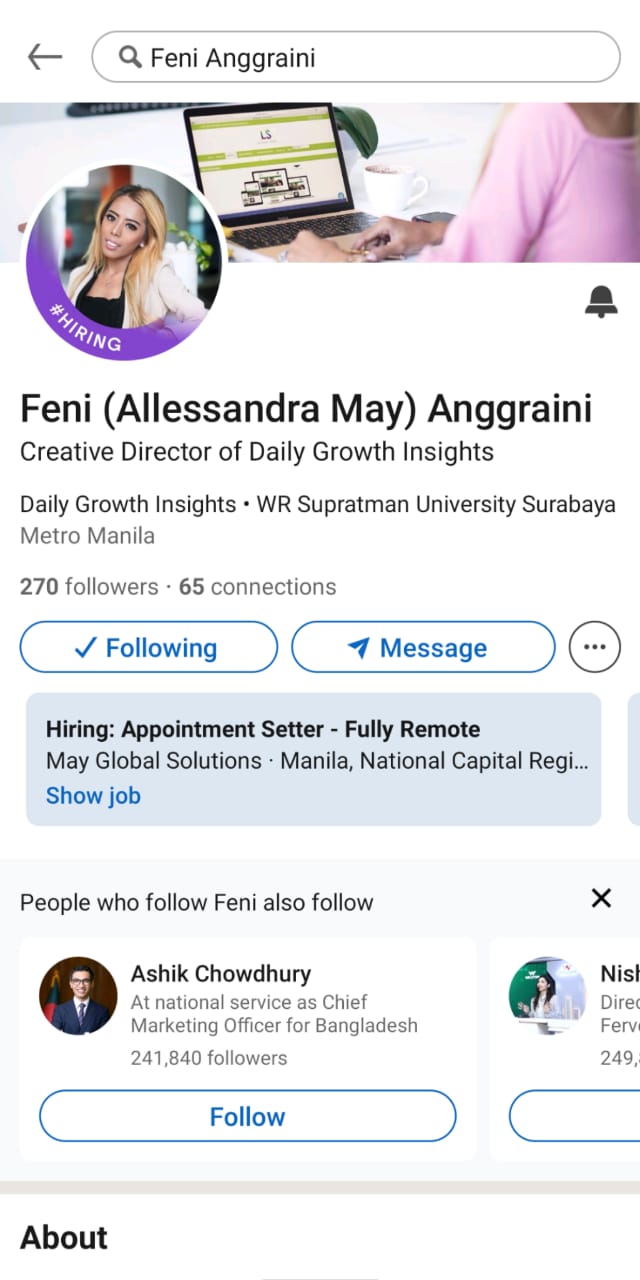
Task: Open the 65 connections list
Action: (257, 587)
